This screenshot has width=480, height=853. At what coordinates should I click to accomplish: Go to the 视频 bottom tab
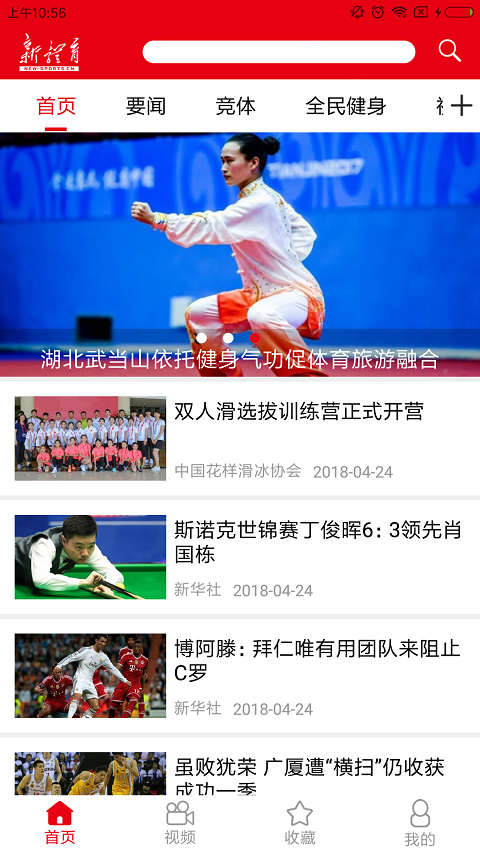point(180,823)
